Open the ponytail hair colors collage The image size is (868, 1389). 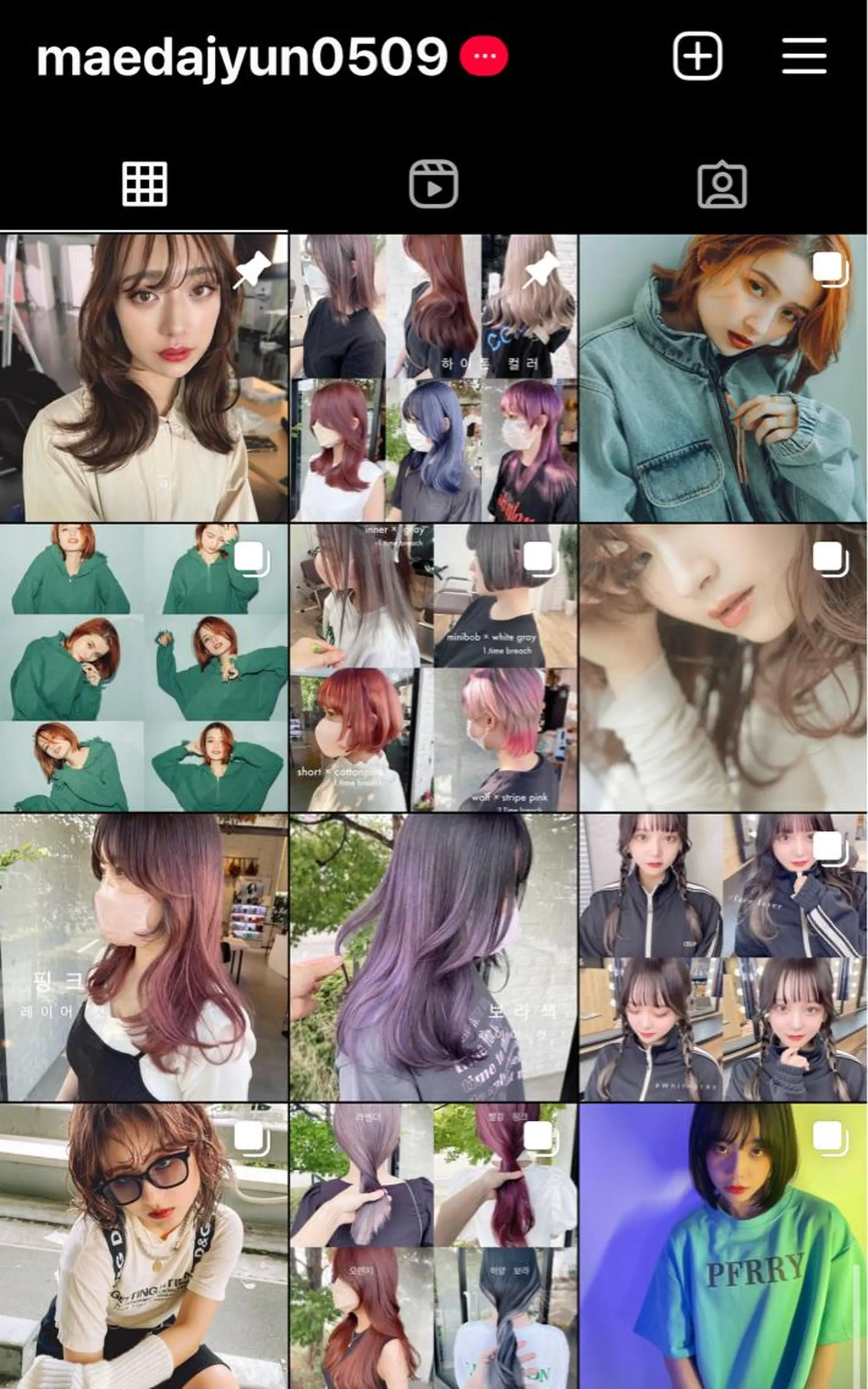coord(434,1246)
